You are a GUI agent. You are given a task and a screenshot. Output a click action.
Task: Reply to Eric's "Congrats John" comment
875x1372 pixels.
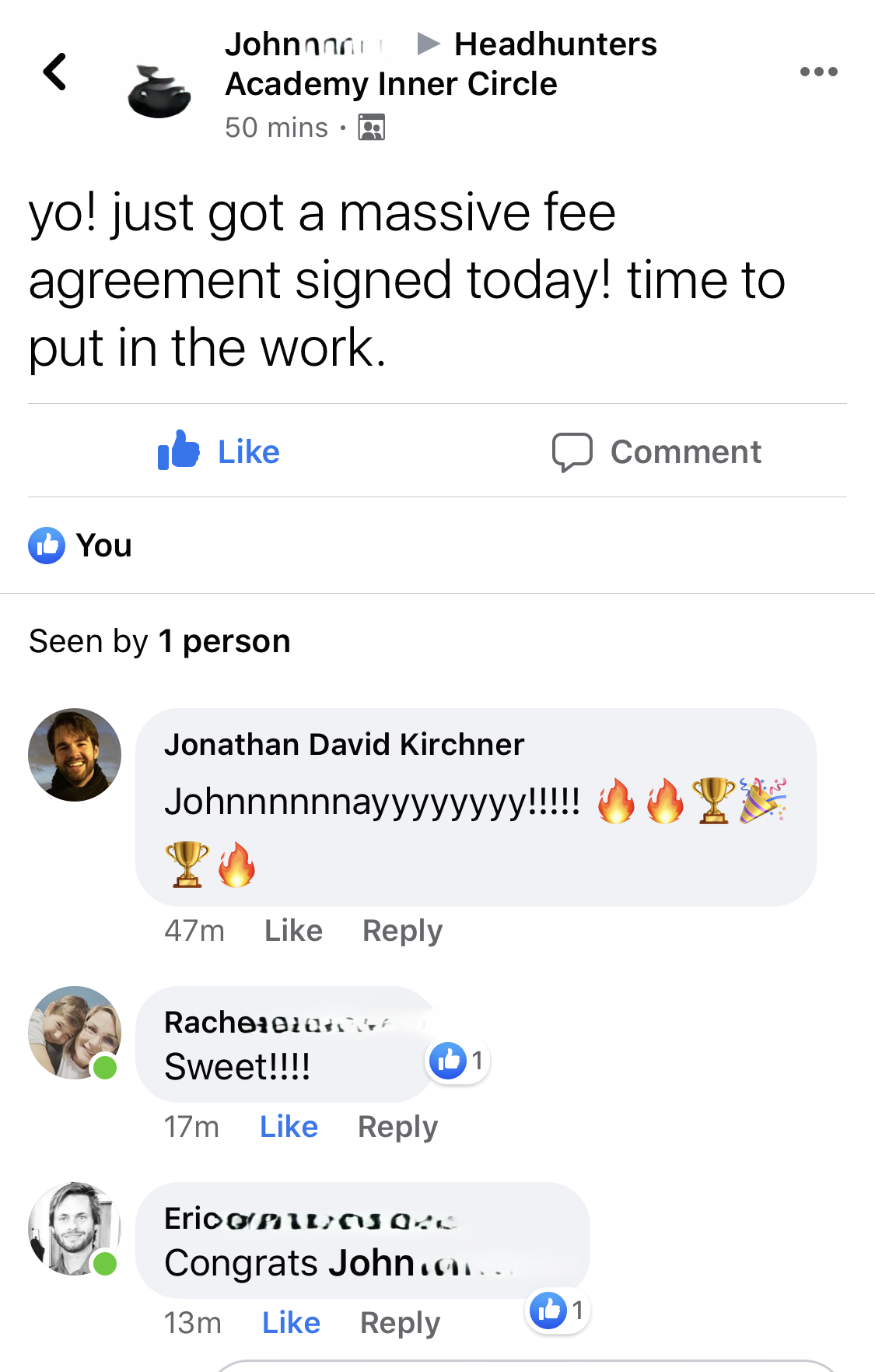click(400, 1322)
